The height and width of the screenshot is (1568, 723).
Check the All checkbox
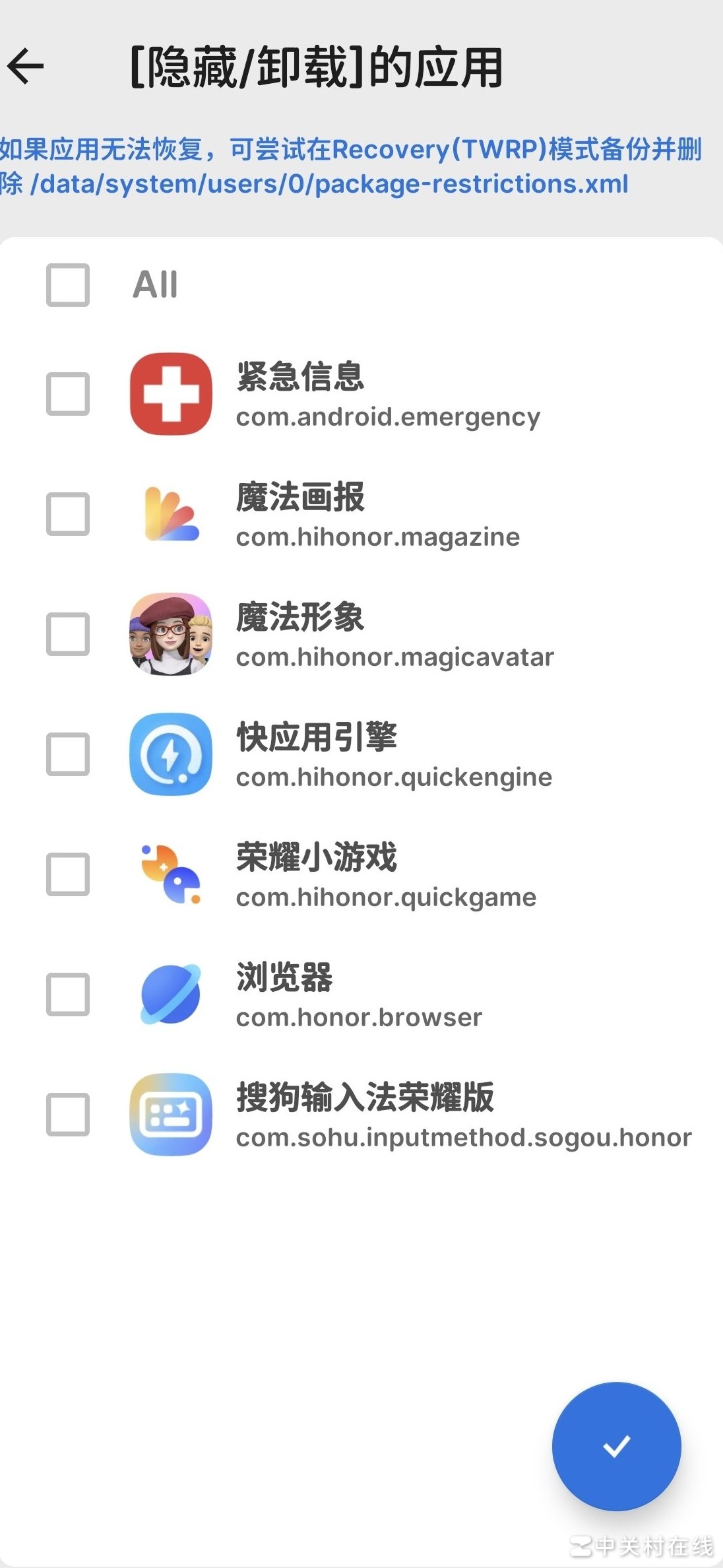68,285
